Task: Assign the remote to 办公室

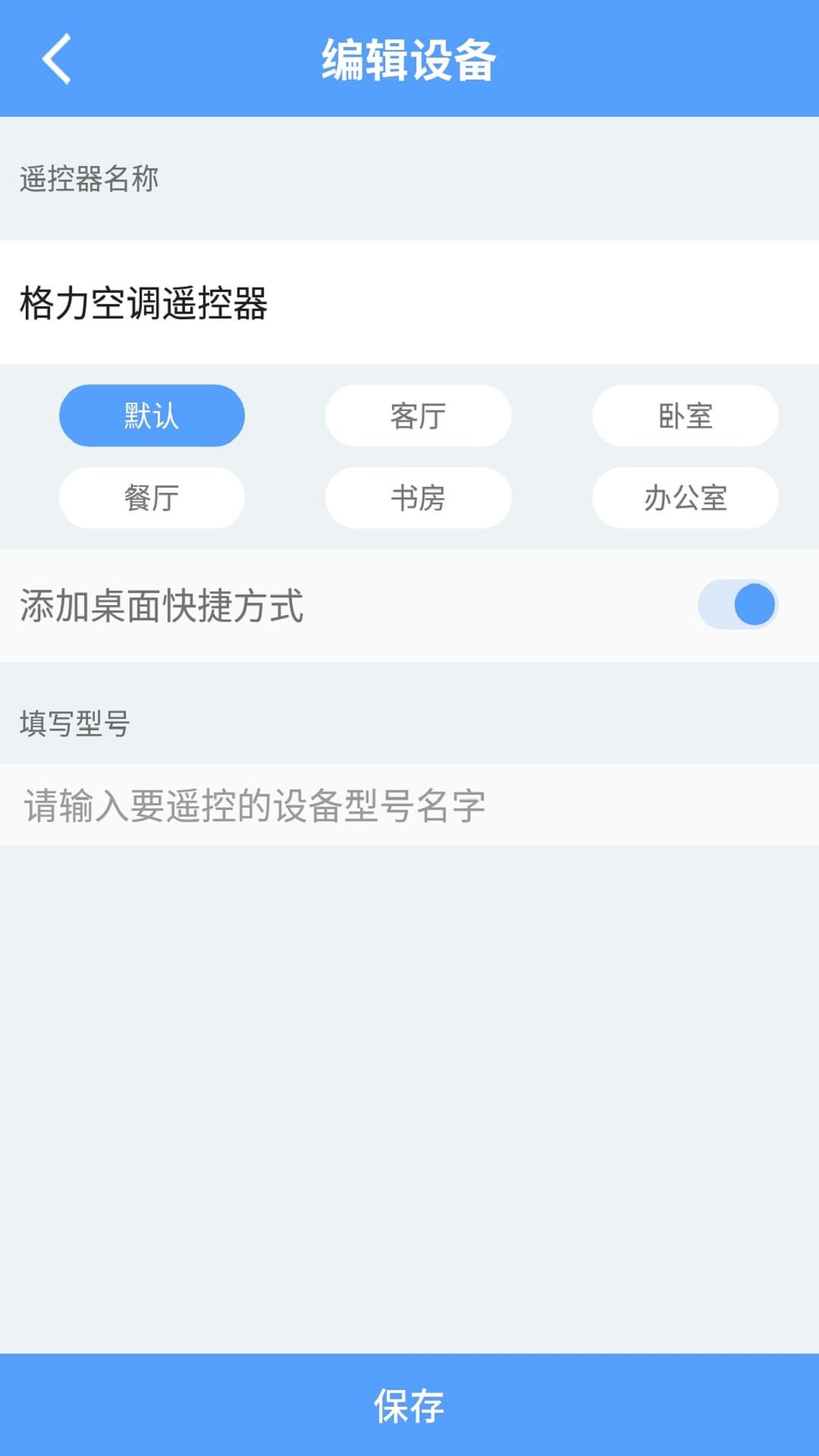Action: click(685, 498)
